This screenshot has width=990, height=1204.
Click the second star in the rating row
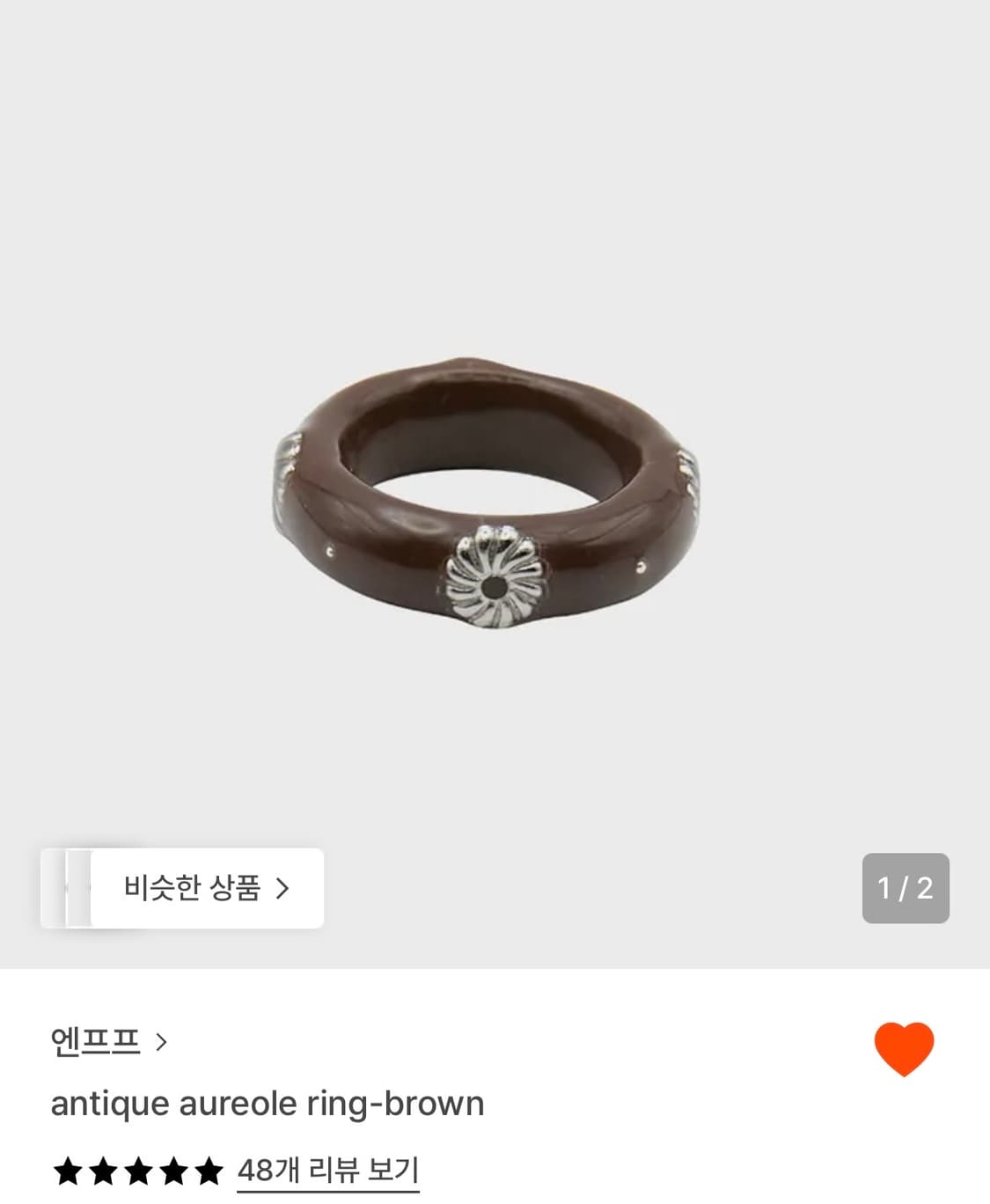tap(104, 1171)
